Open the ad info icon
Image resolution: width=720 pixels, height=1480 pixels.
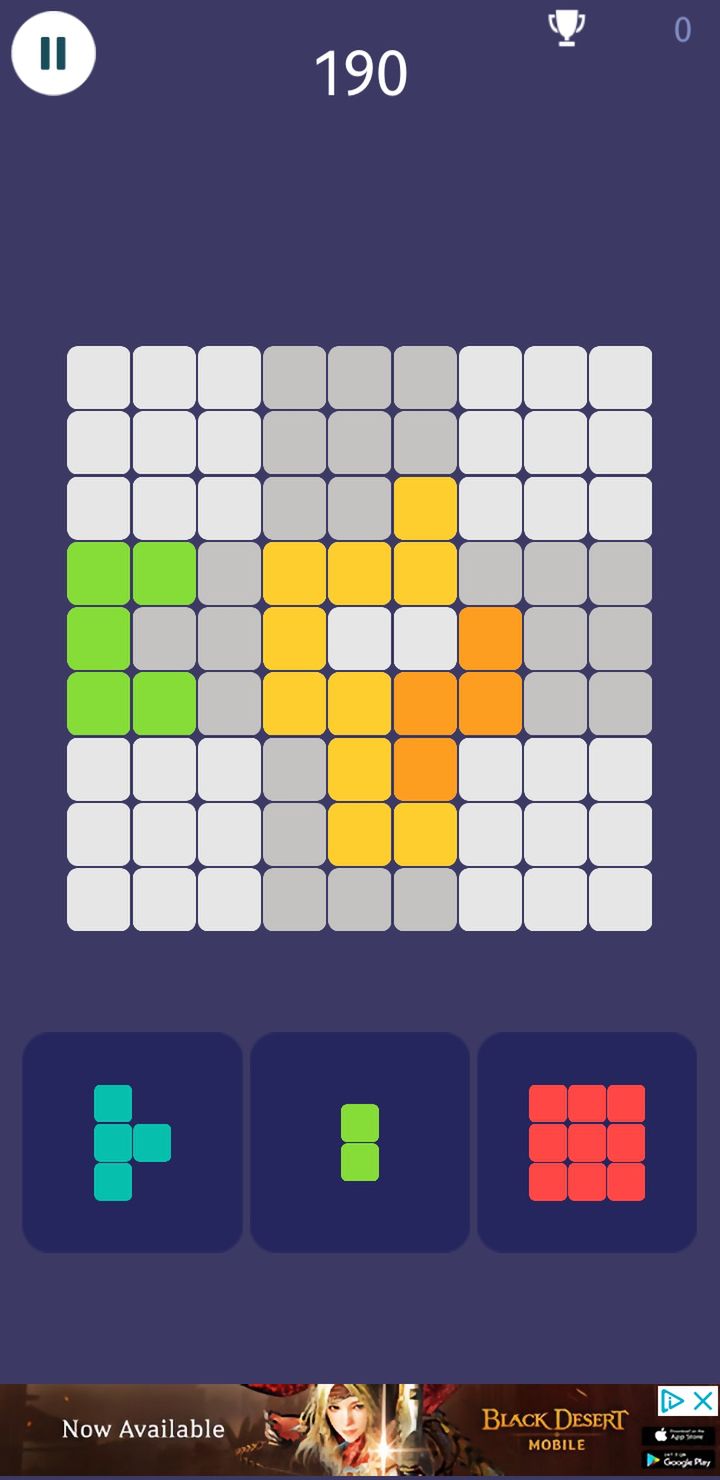point(672,1401)
